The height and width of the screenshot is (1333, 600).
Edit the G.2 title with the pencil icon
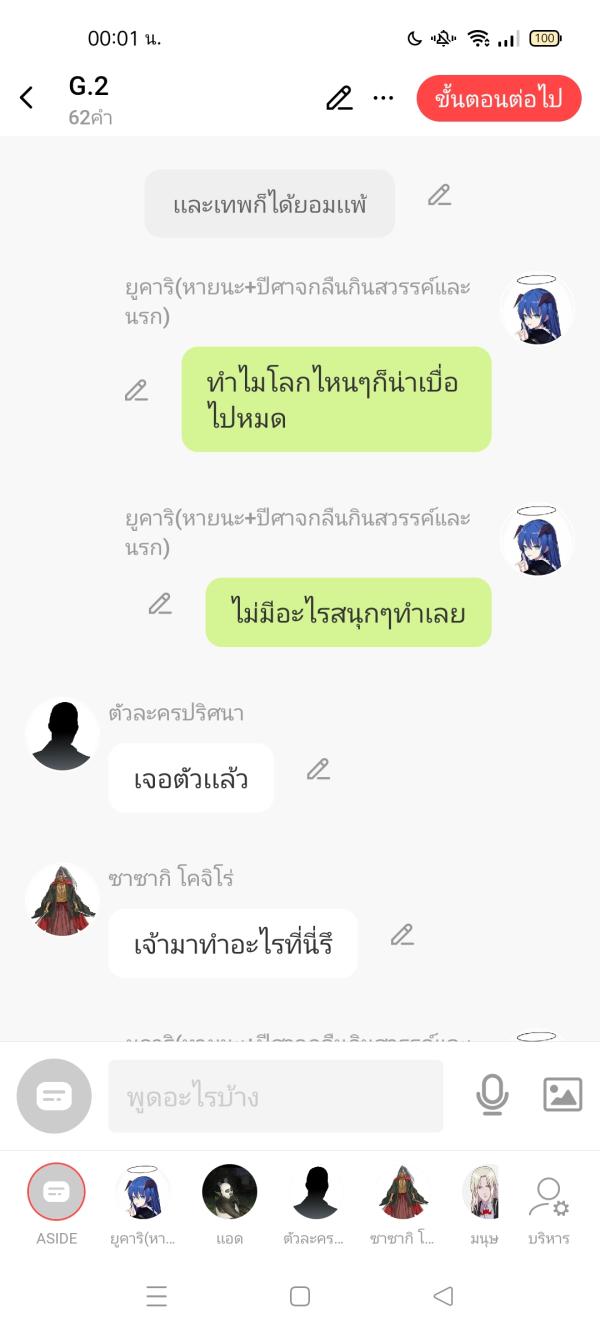[x=339, y=98]
